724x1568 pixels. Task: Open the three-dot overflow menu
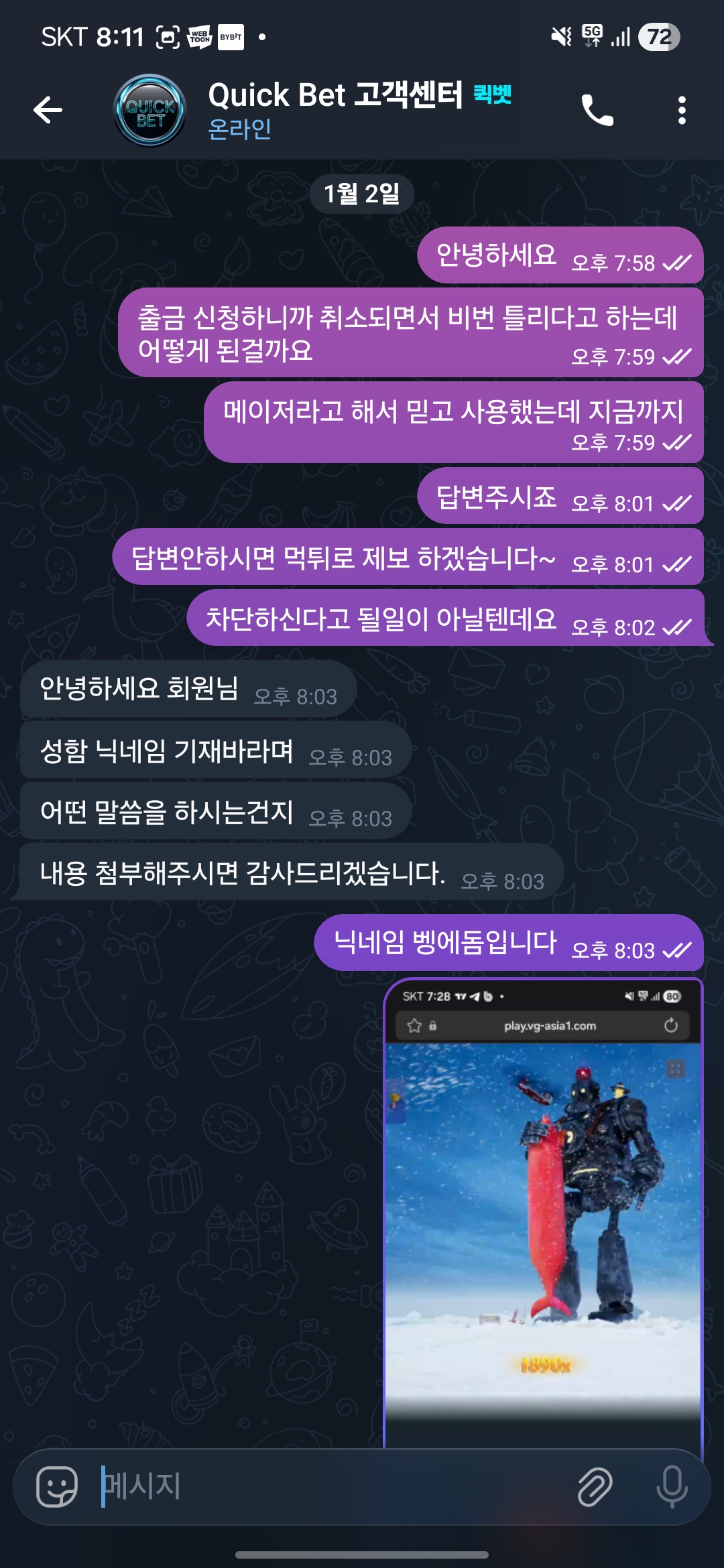(682, 110)
